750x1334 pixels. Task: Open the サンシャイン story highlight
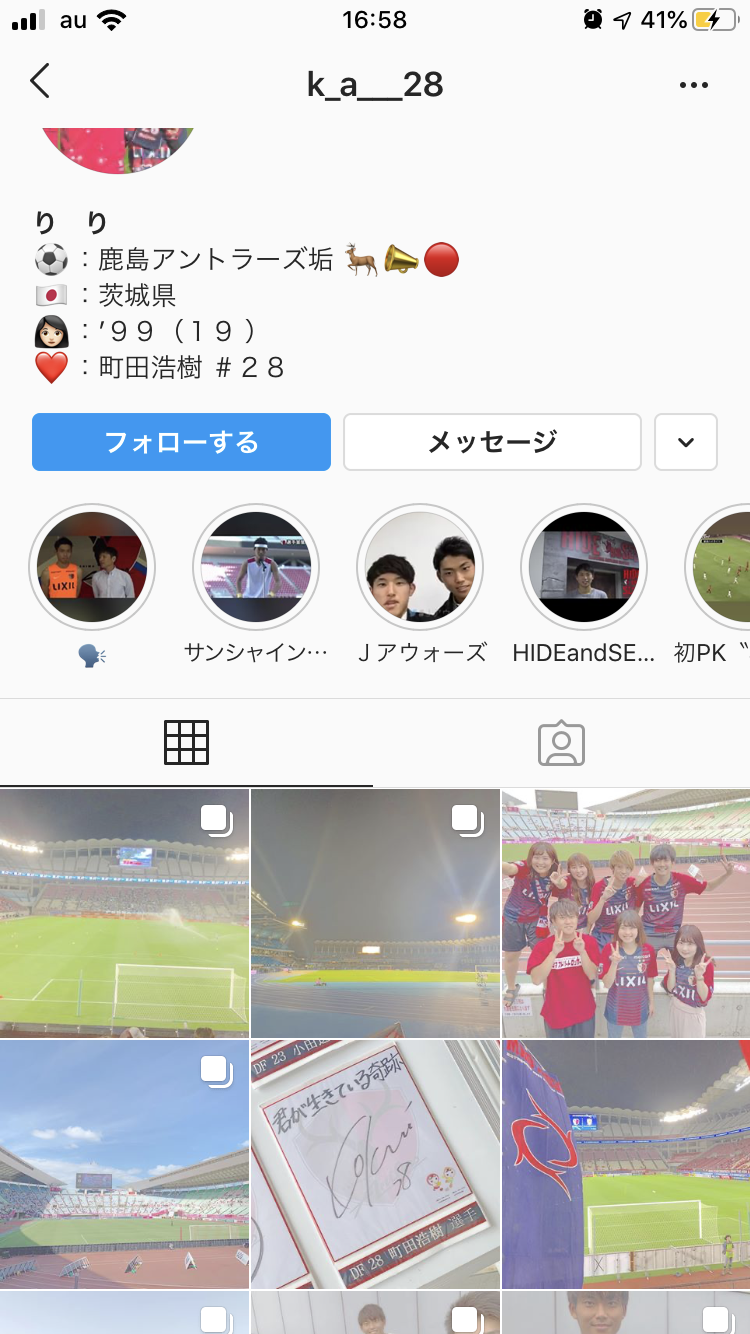click(x=256, y=567)
